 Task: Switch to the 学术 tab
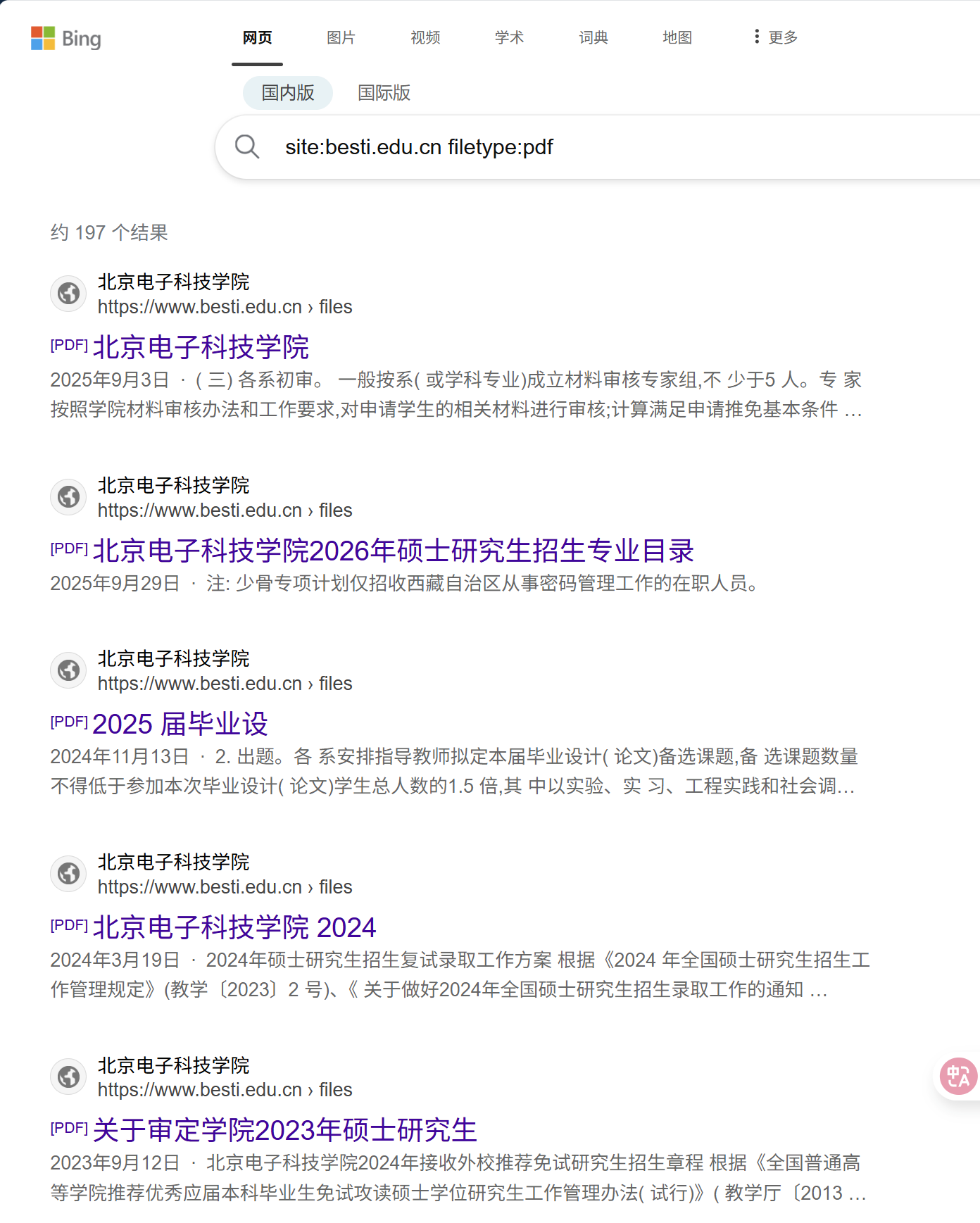509,37
